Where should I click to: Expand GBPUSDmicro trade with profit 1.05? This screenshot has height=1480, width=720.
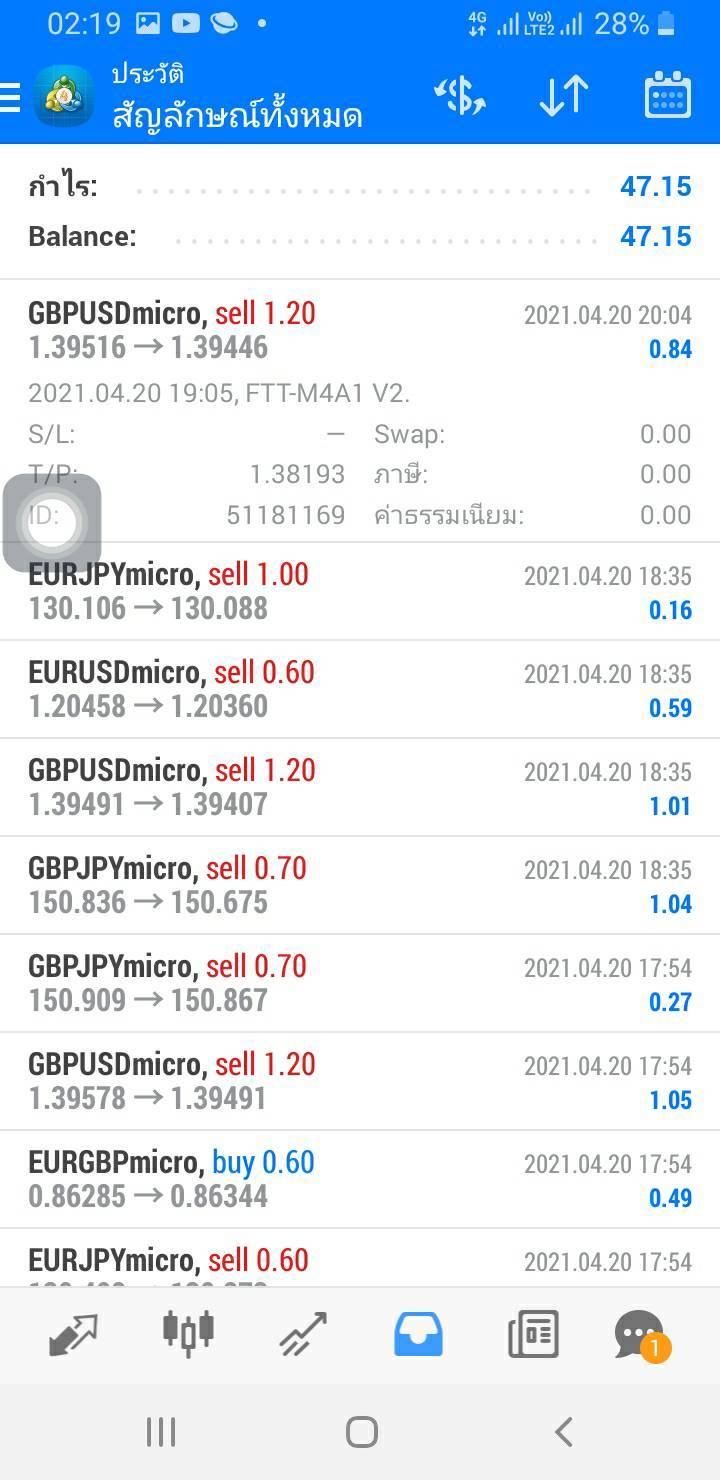[360, 1082]
